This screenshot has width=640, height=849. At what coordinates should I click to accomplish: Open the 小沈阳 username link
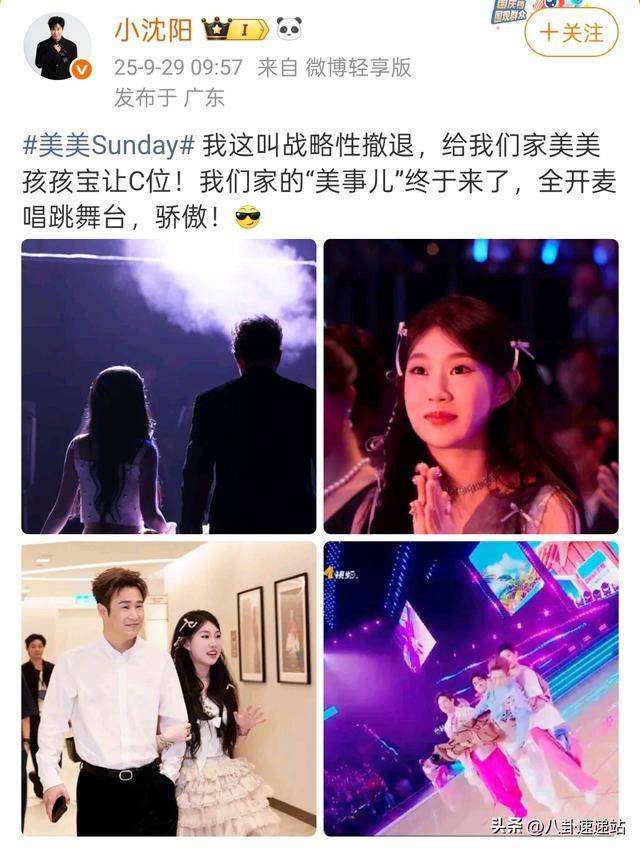tap(152, 31)
